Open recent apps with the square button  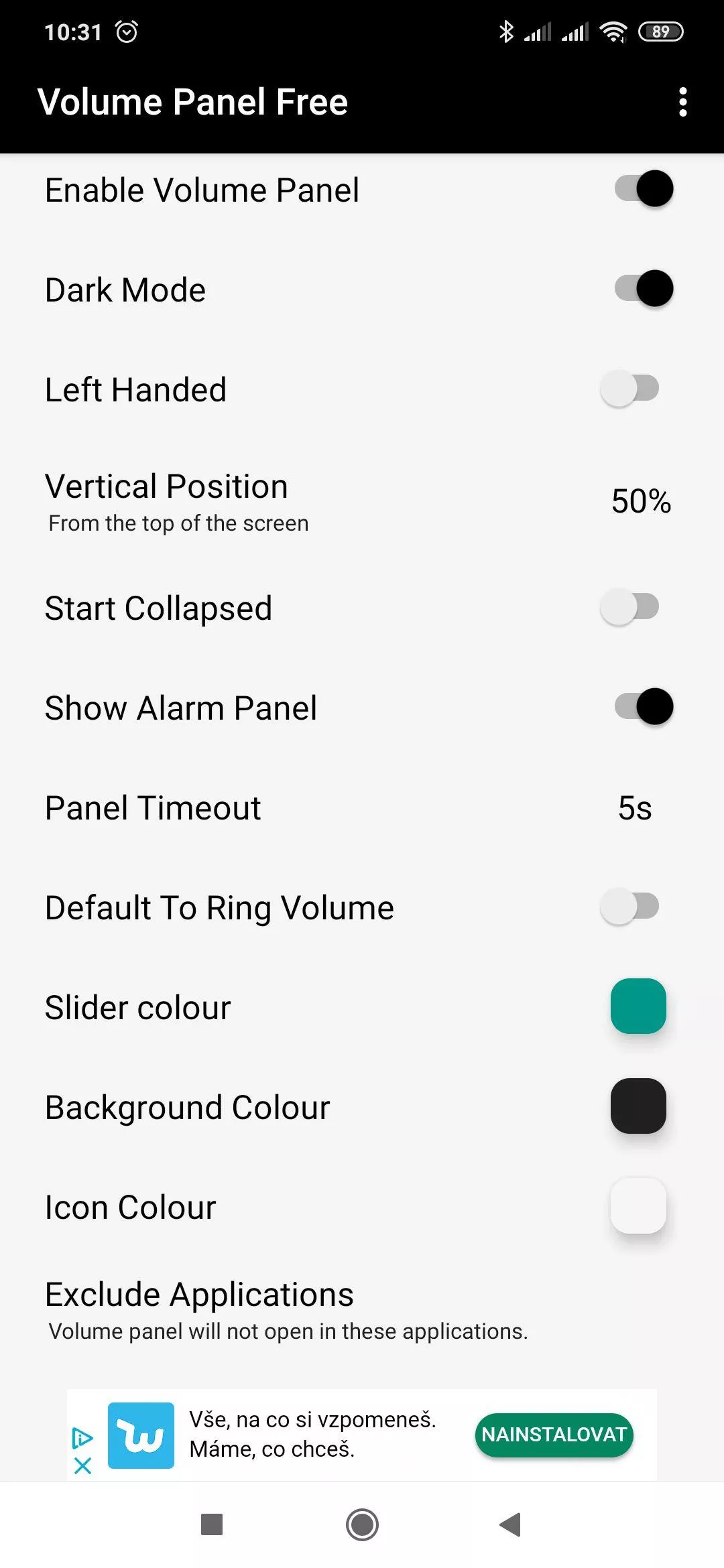(212, 1524)
